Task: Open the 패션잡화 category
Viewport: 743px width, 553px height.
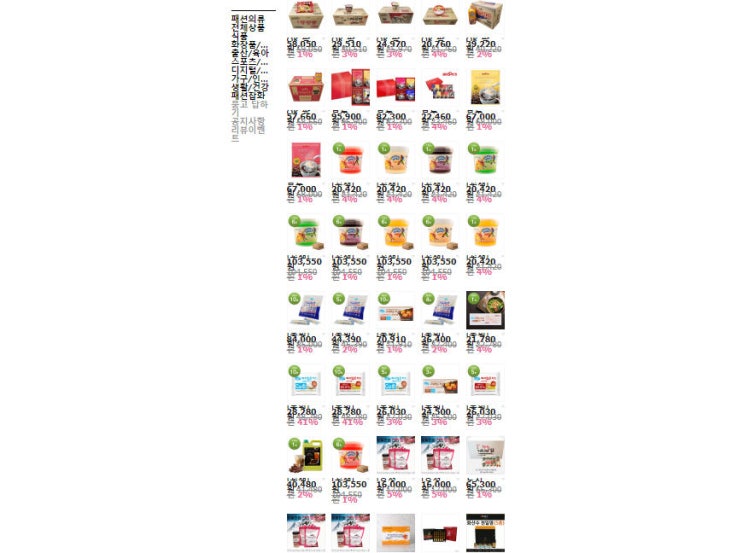Action: [250, 97]
